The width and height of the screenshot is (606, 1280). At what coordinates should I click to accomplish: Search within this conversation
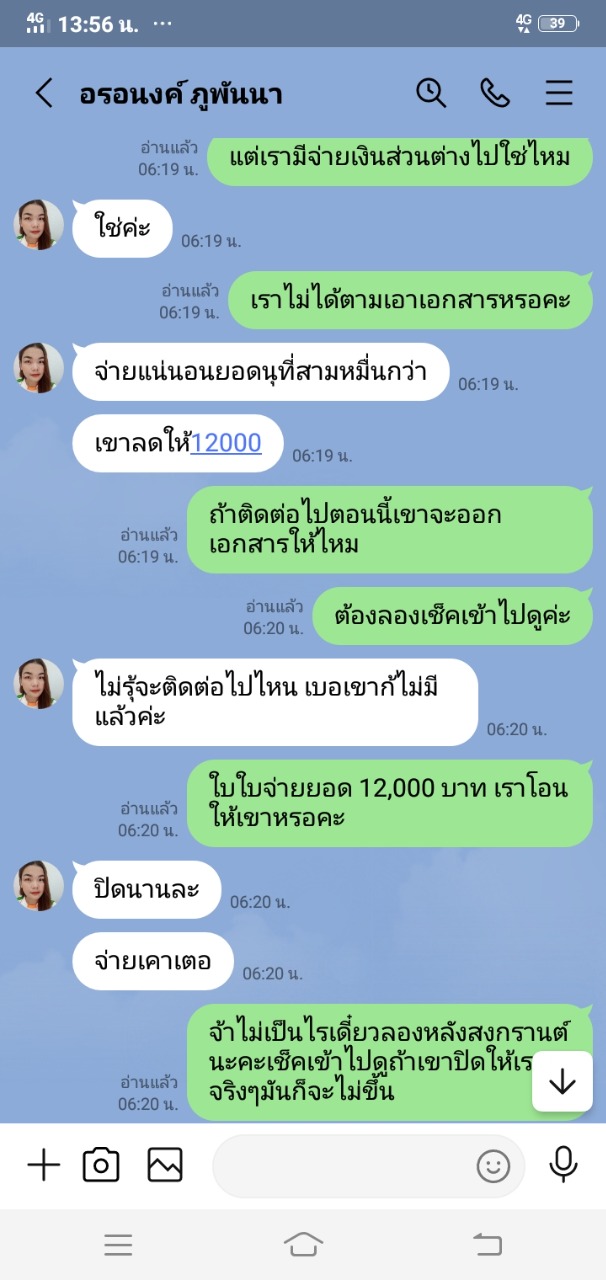tap(431, 93)
